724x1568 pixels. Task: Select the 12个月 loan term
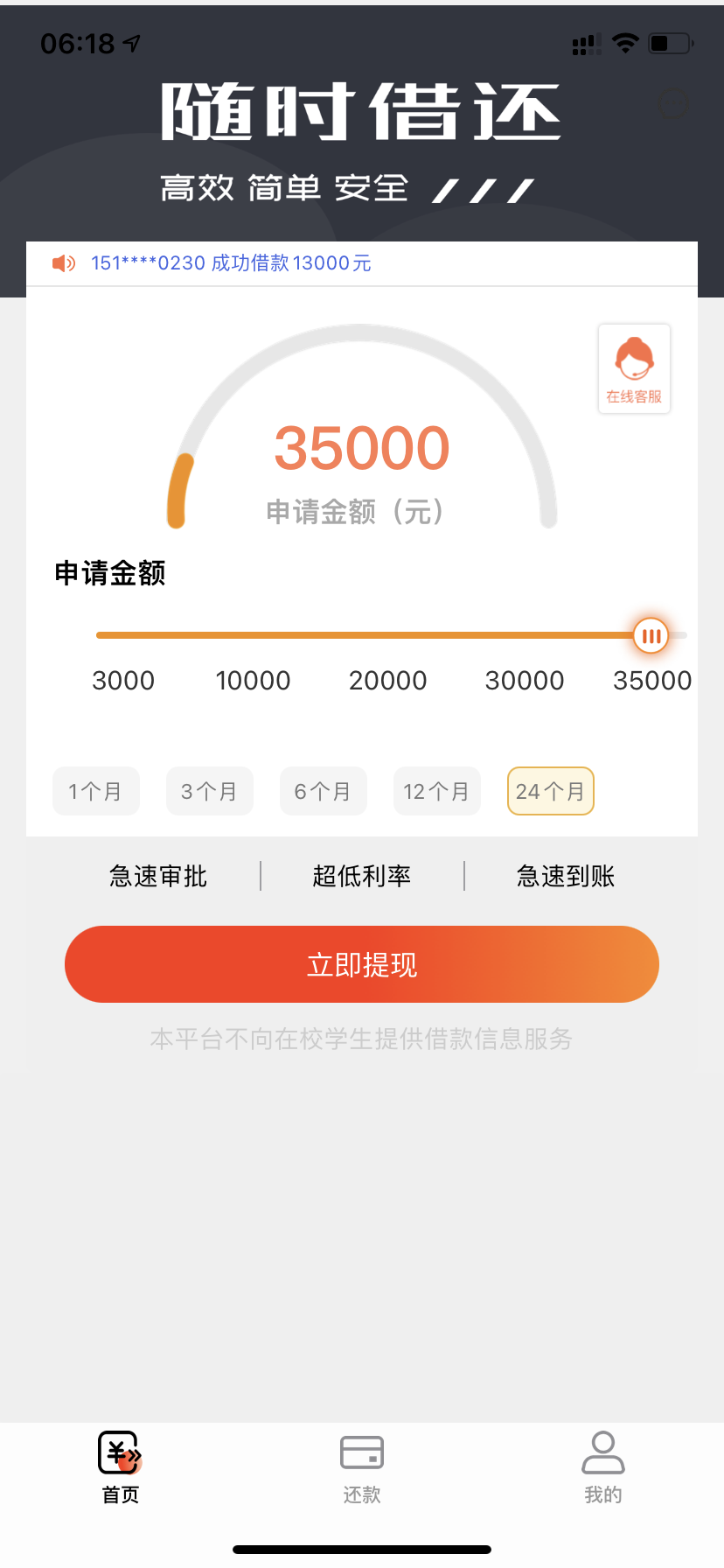pos(437,791)
